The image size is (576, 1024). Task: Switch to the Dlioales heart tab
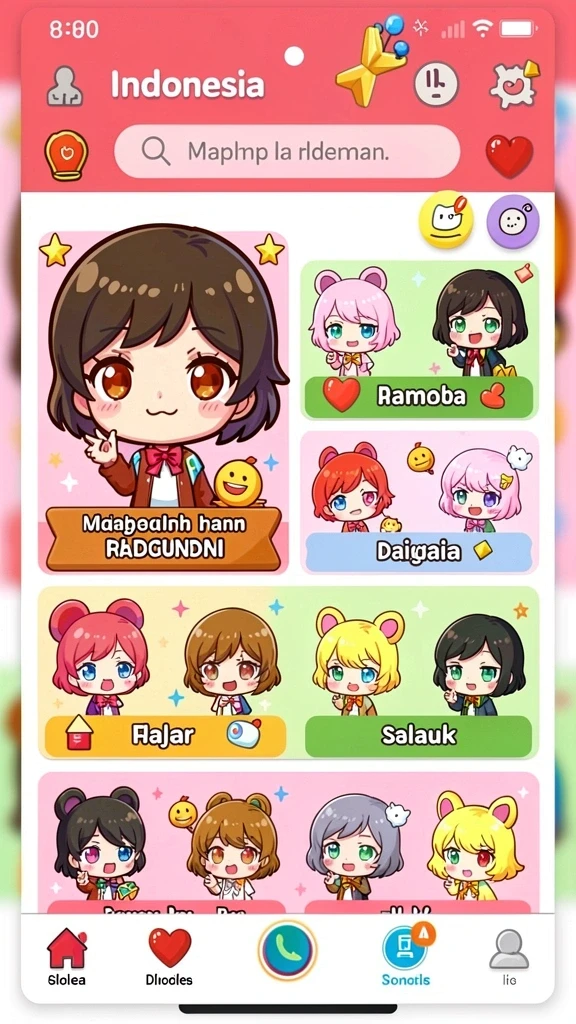click(x=169, y=957)
